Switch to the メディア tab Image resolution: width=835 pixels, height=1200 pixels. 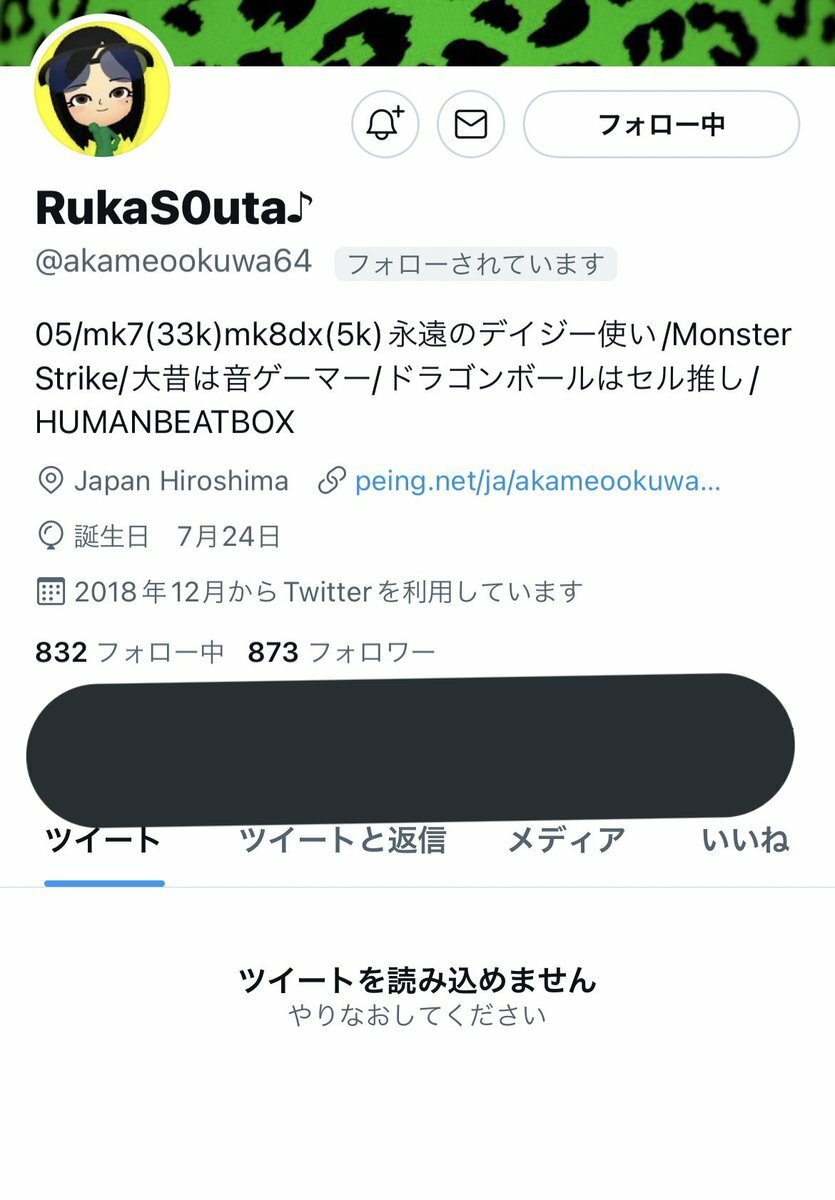[566, 841]
